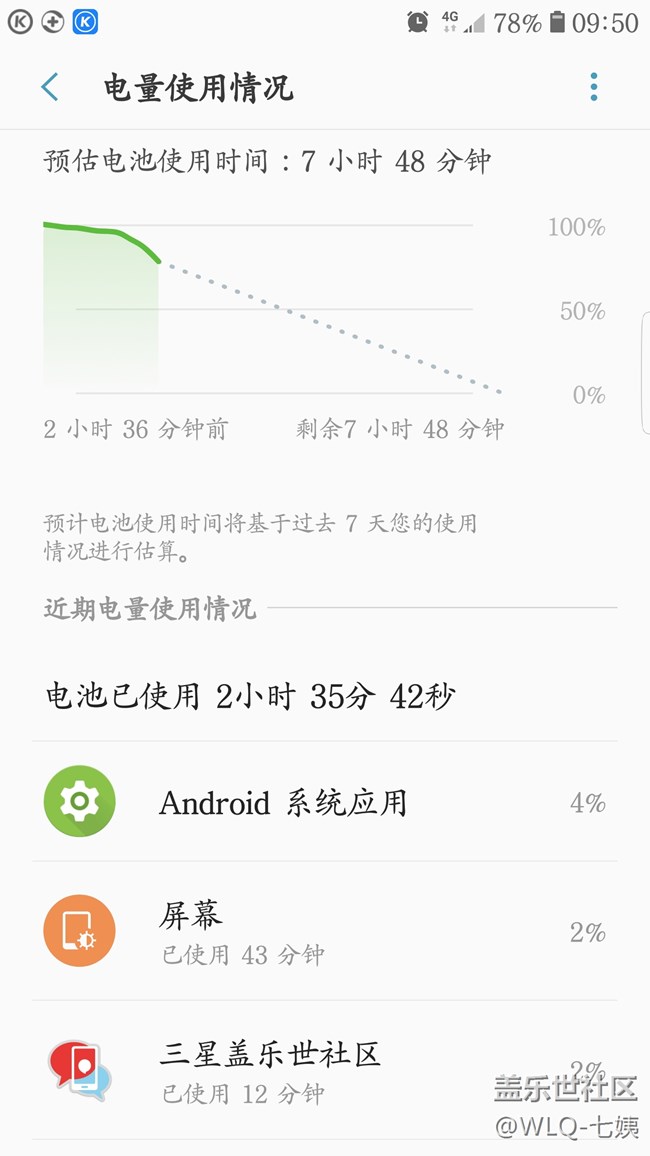View 屏幕 battery usage details

click(324, 932)
